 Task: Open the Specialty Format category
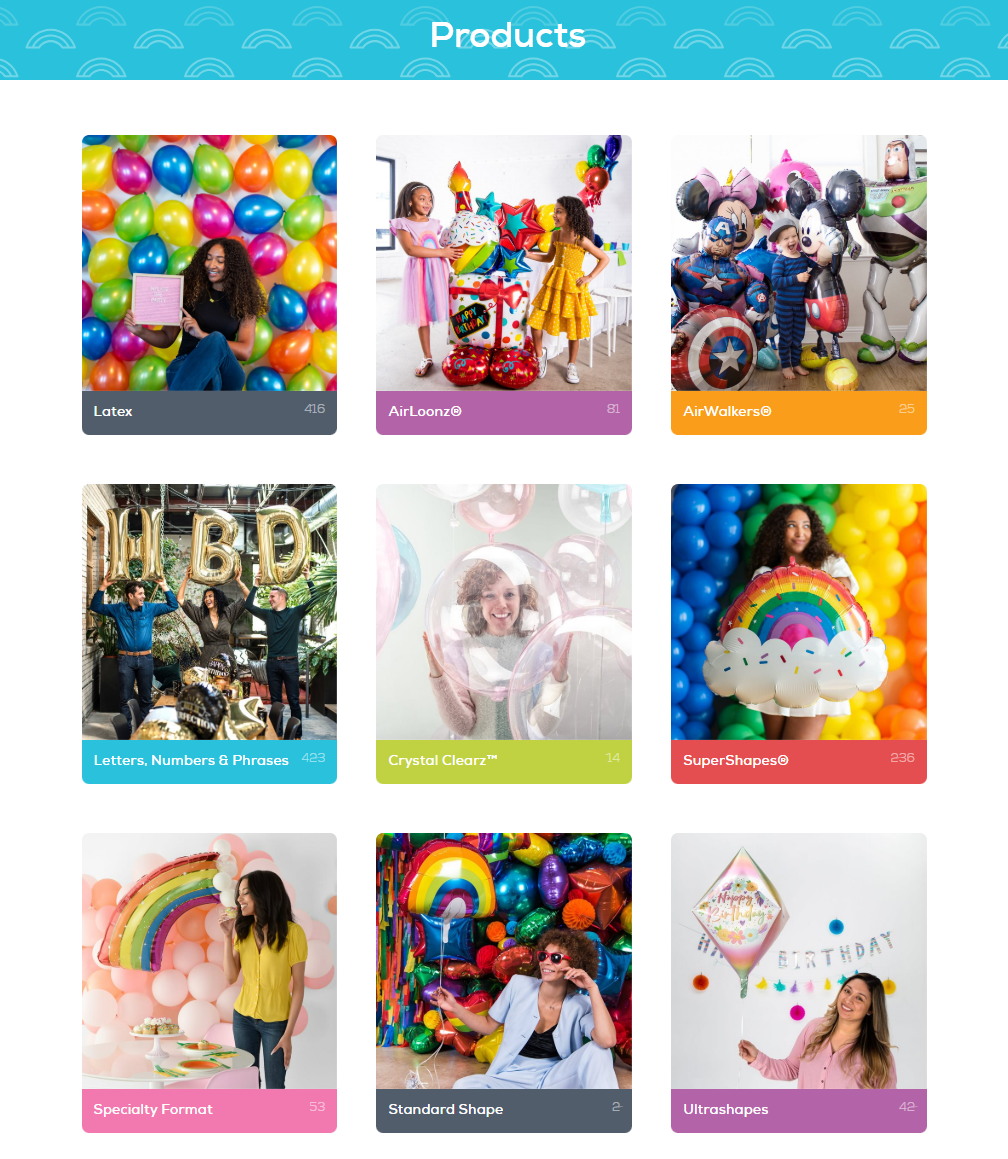(209, 983)
